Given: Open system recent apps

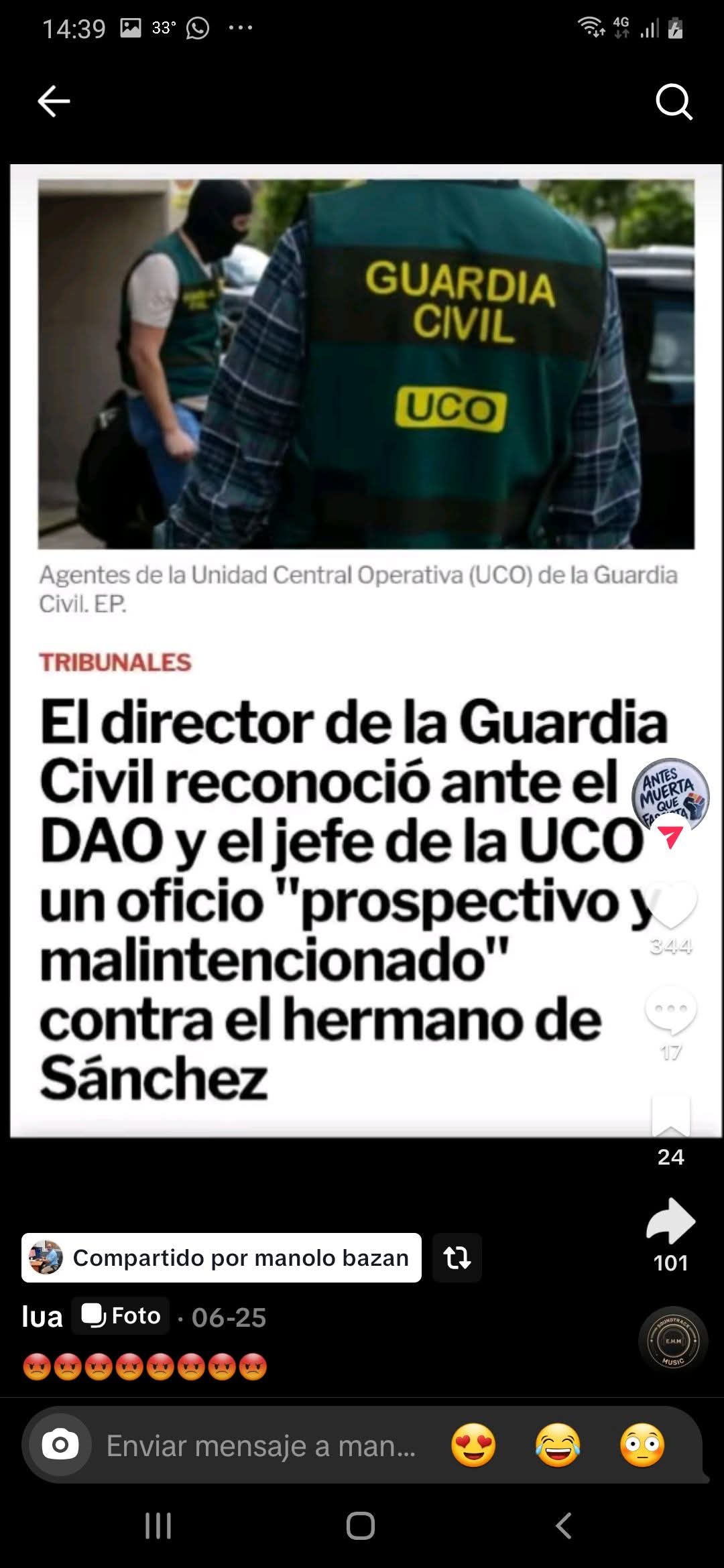Looking at the screenshot, I should coord(158,1526).
